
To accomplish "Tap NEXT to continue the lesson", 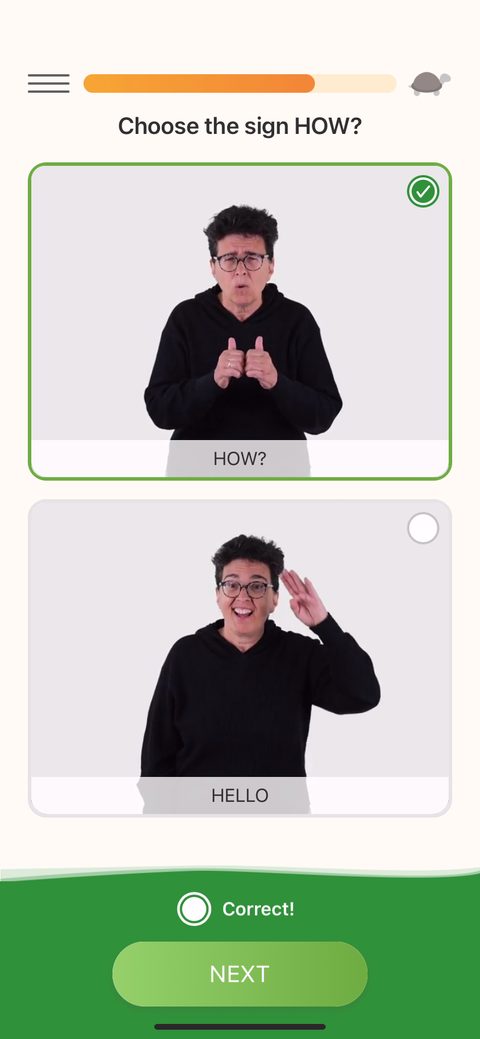I will tap(240, 974).
